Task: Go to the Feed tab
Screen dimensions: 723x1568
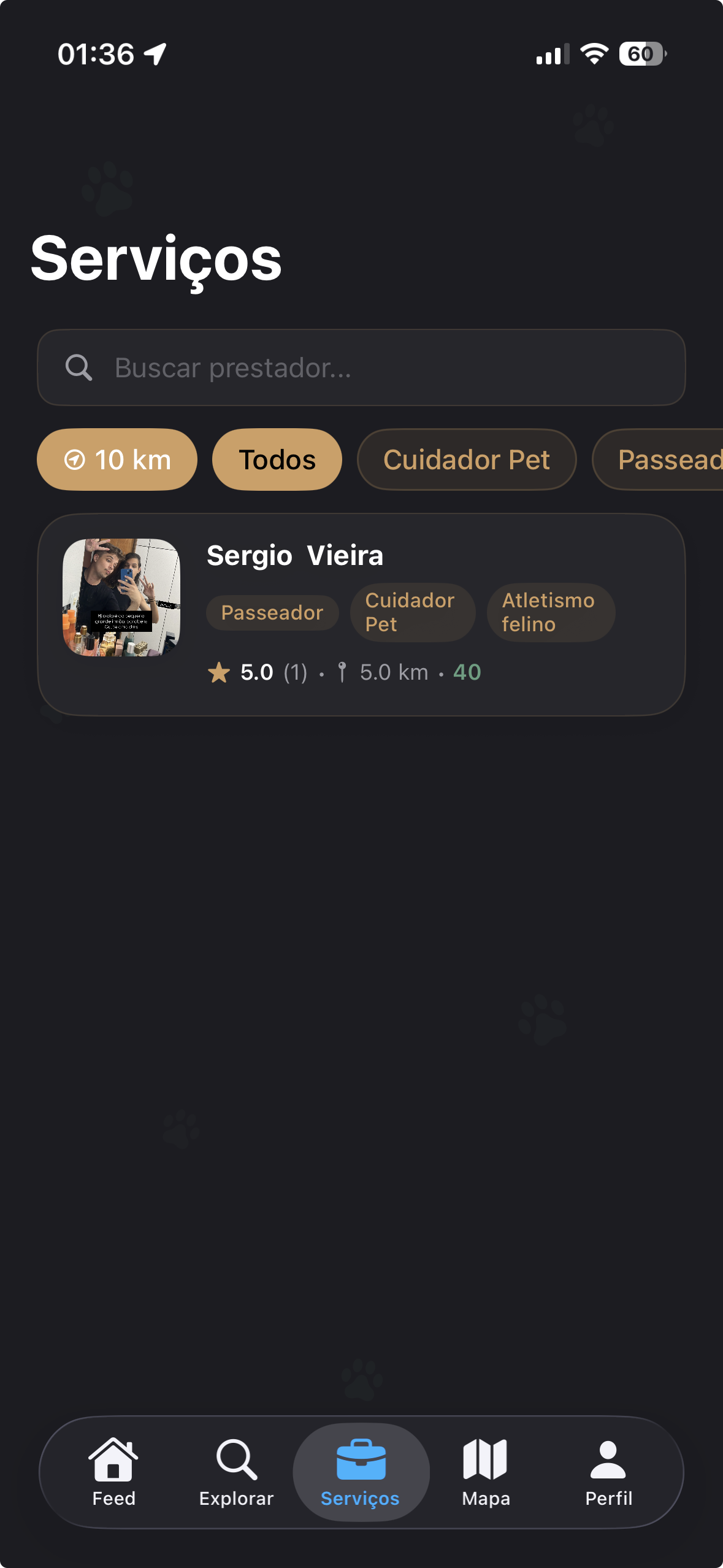Action: (x=114, y=1472)
